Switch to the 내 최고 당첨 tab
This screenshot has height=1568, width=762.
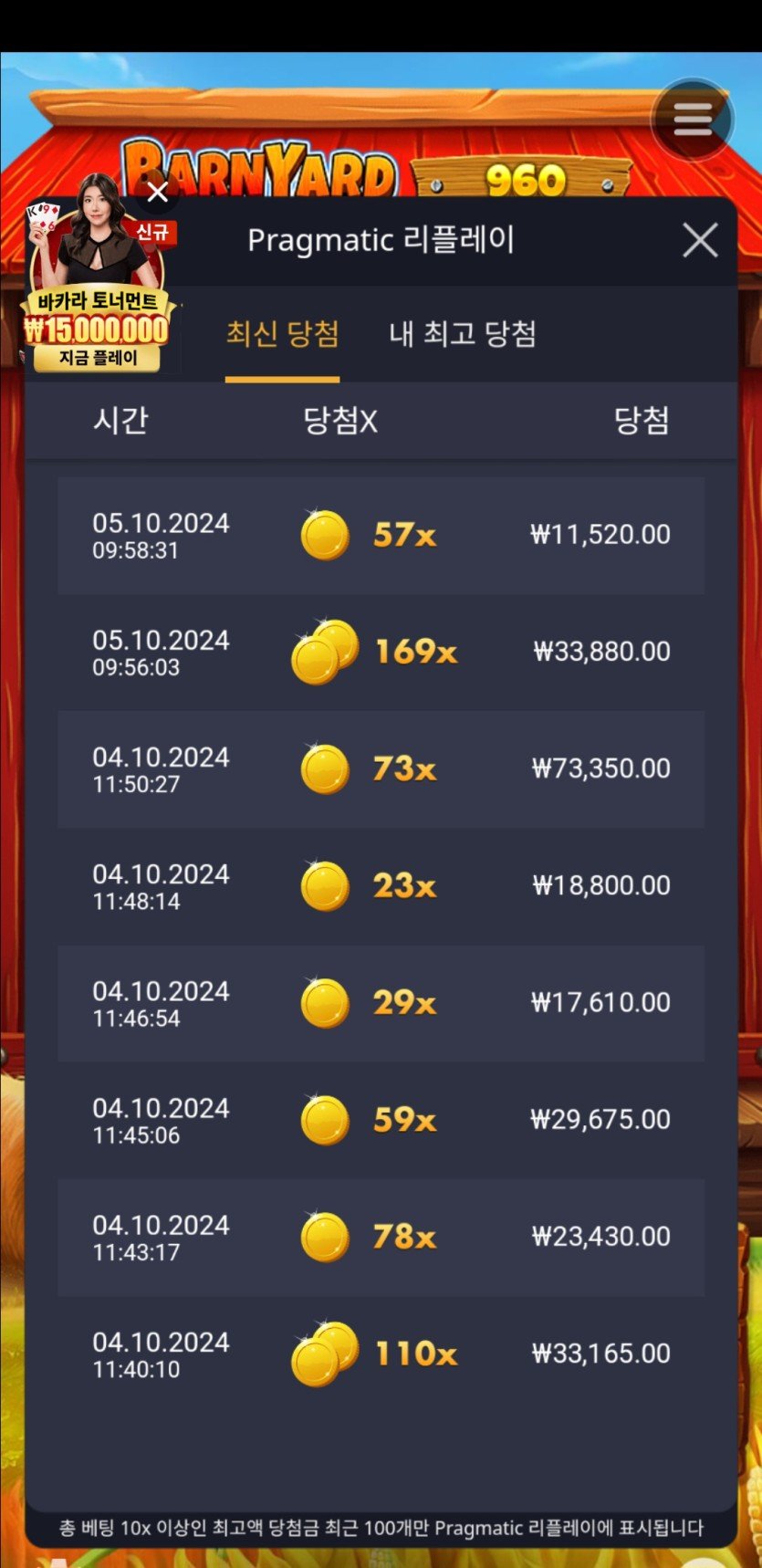click(x=462, y=333)
